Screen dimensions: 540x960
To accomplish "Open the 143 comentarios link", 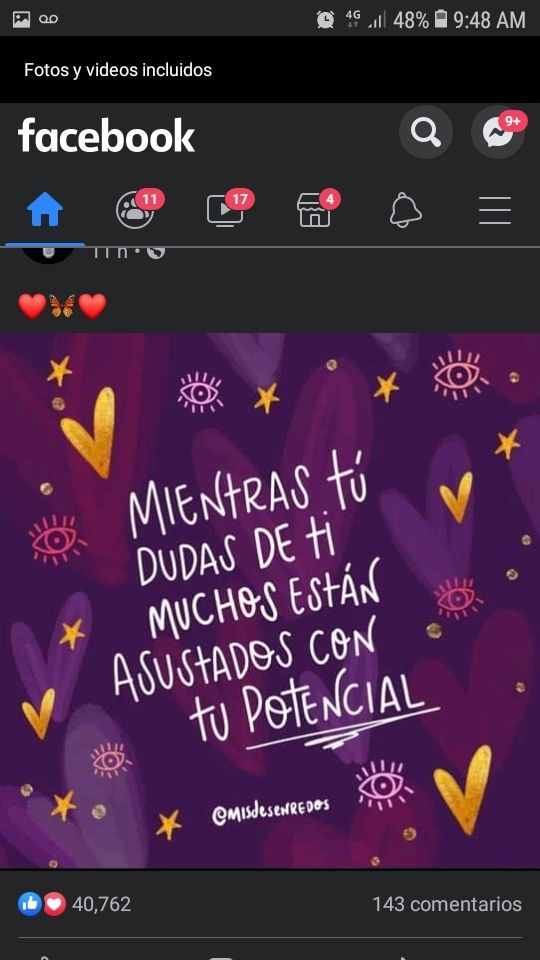I will tap(447, 904).
